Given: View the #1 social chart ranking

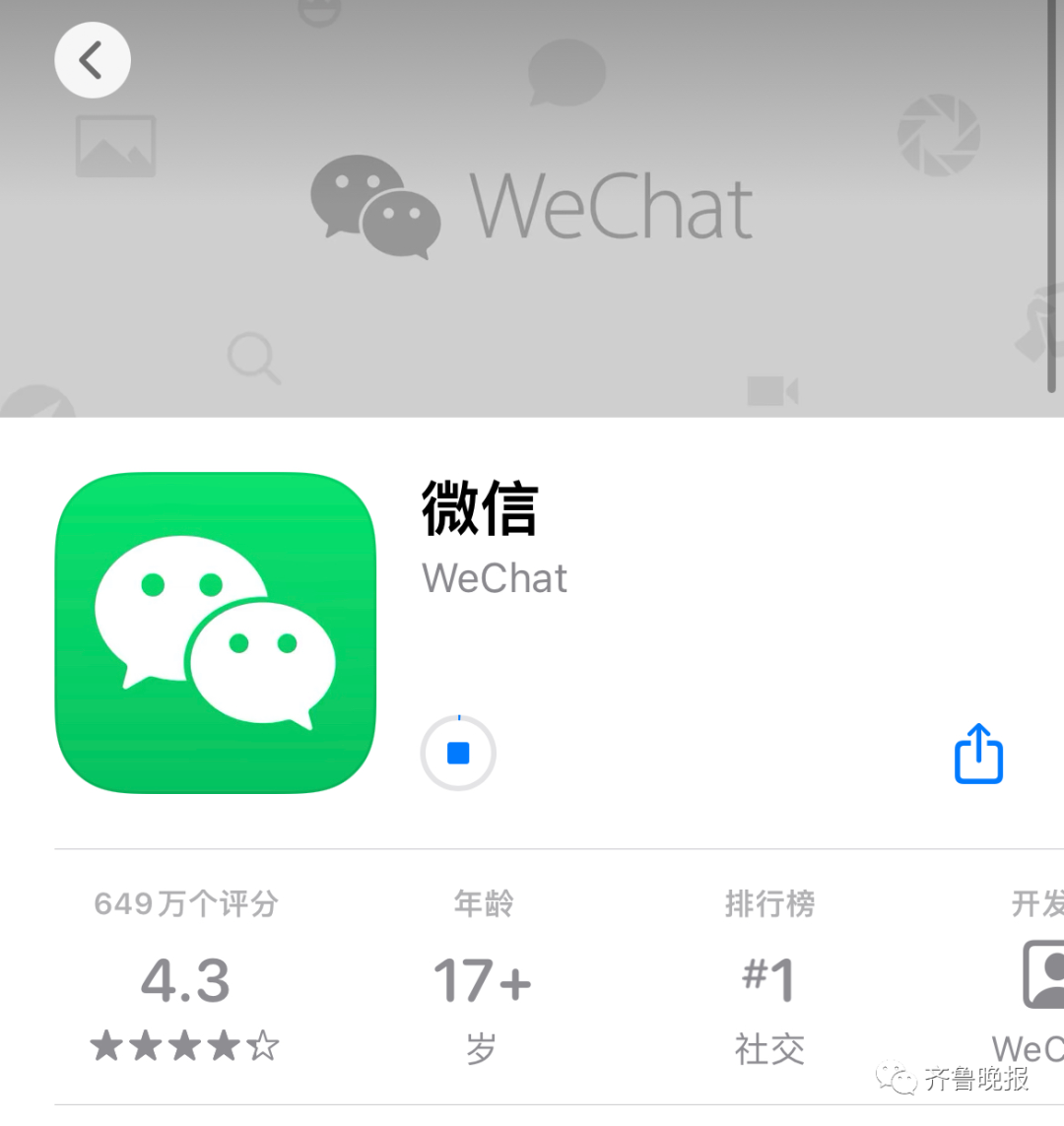Looking at the screenshot, I should click(768, 980).
